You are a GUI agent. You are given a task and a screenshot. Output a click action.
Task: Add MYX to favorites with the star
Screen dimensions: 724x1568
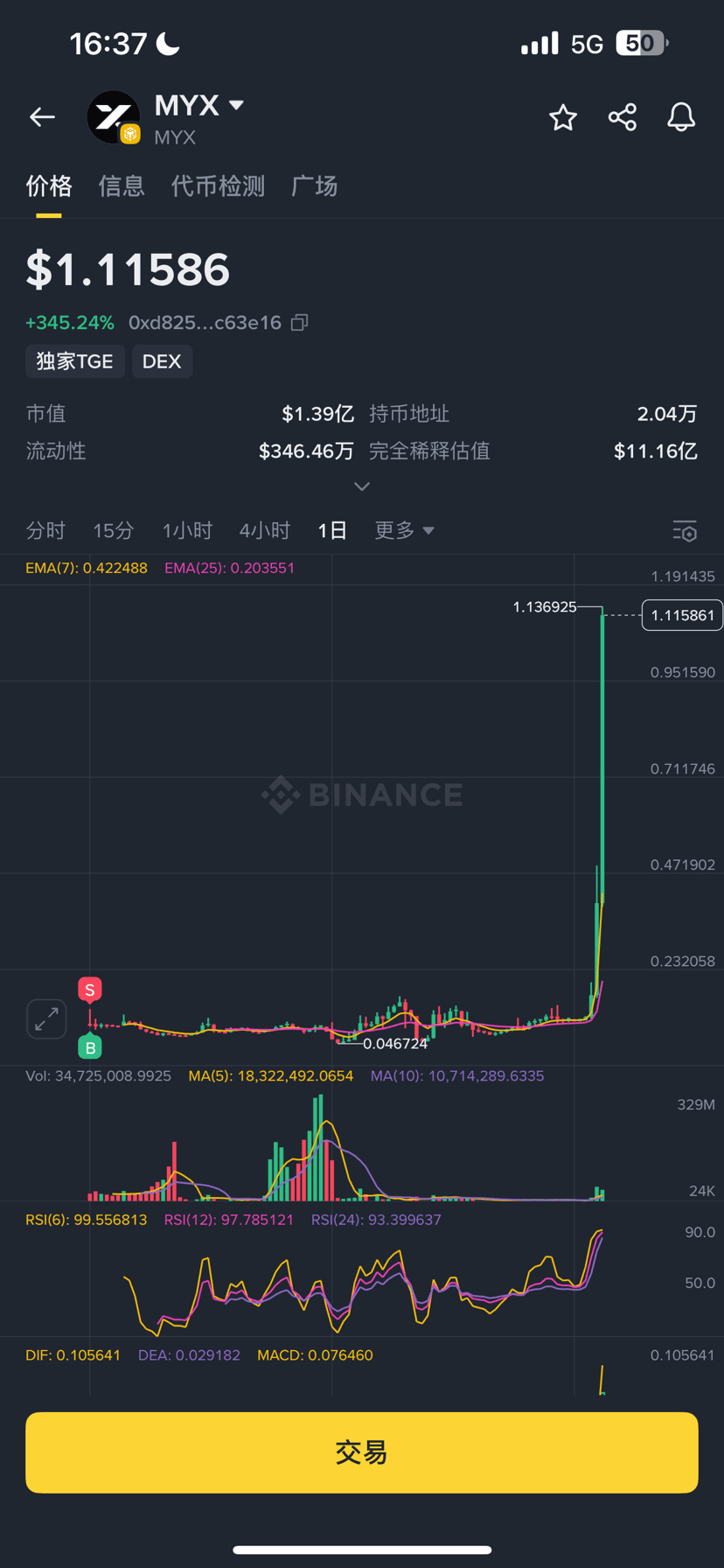[563, 117]
